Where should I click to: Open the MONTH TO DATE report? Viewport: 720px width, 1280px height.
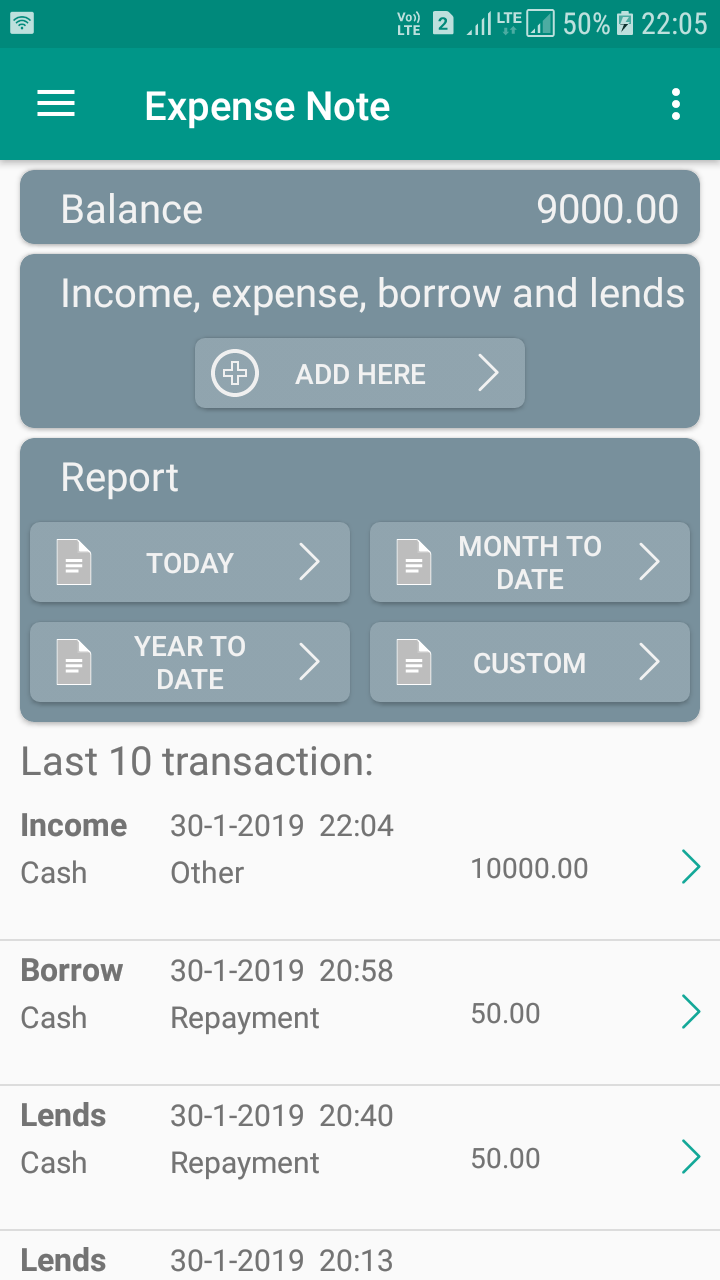(530, 562)
